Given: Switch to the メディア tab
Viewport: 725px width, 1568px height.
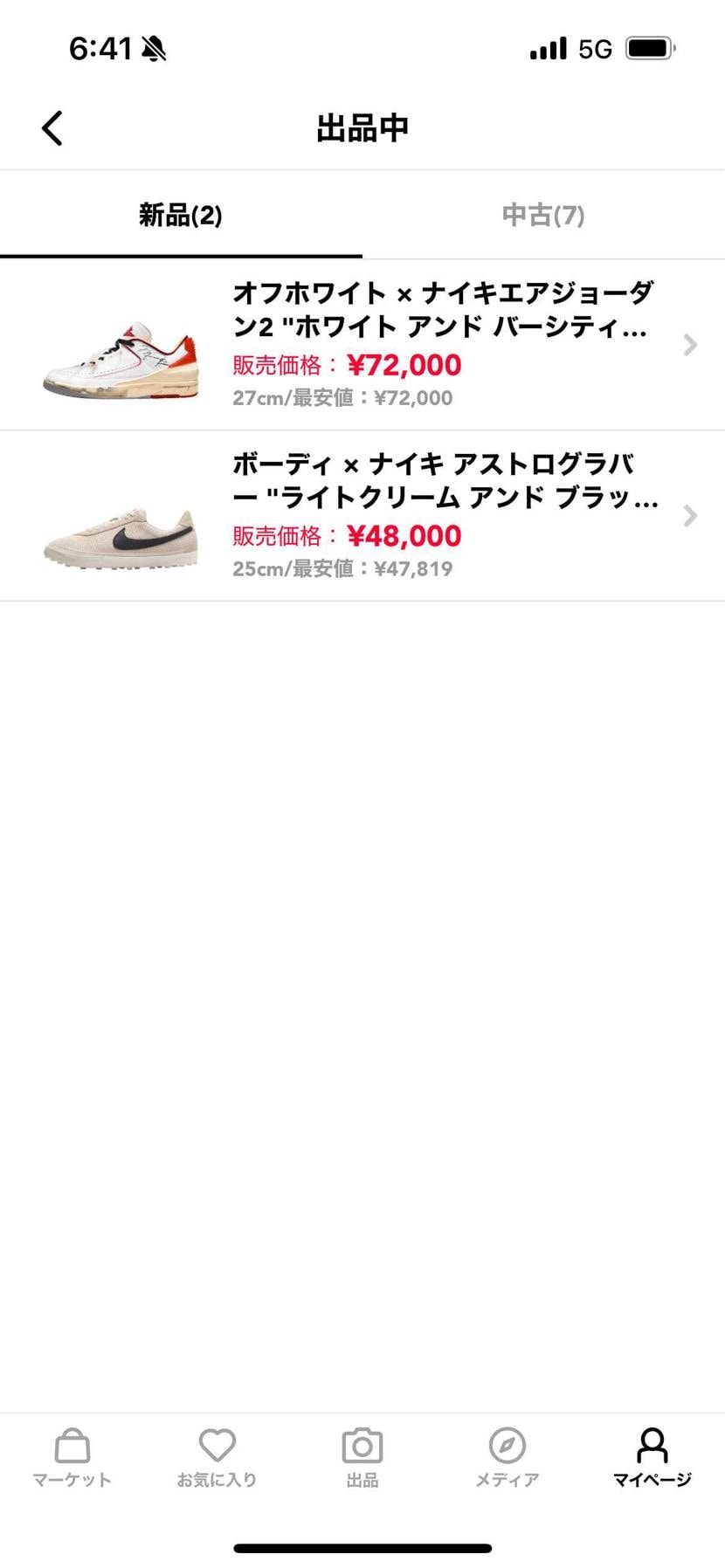Looking at the screenshot, I should 507,1458.
